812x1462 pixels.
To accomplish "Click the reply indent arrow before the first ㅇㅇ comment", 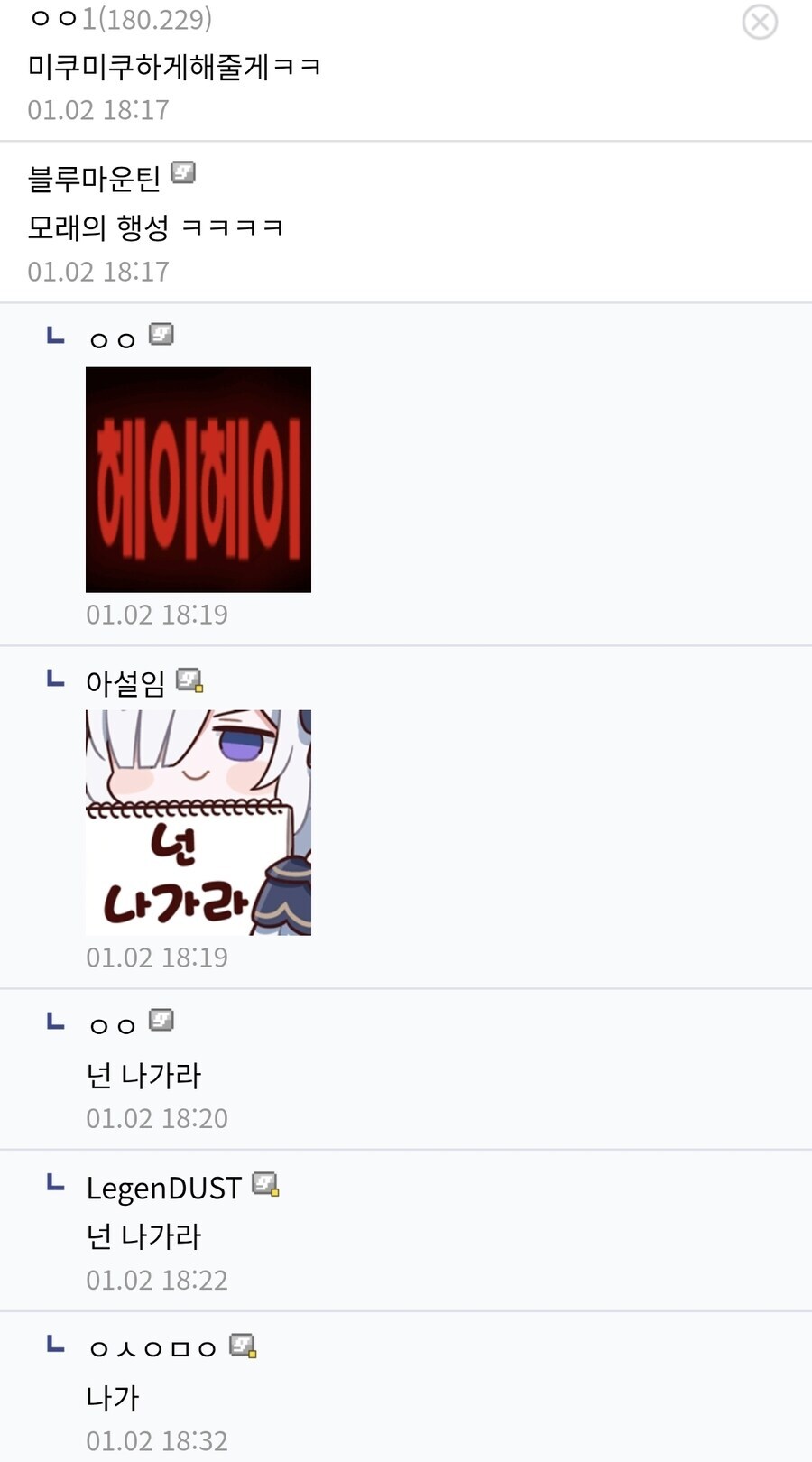I will pos(54,335).
